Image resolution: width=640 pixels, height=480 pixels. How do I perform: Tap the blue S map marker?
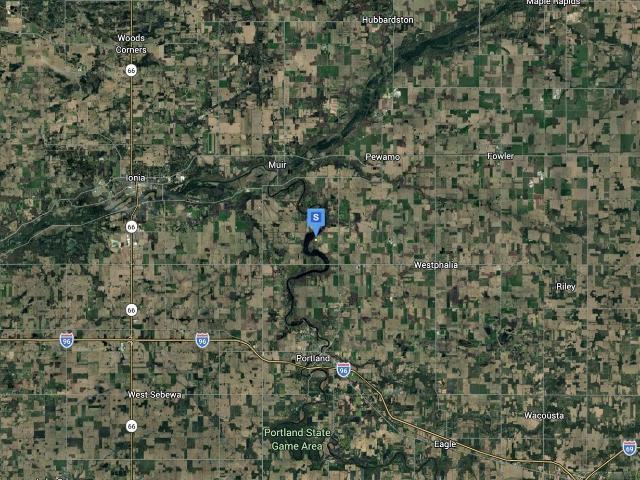(x=316, y=219)
